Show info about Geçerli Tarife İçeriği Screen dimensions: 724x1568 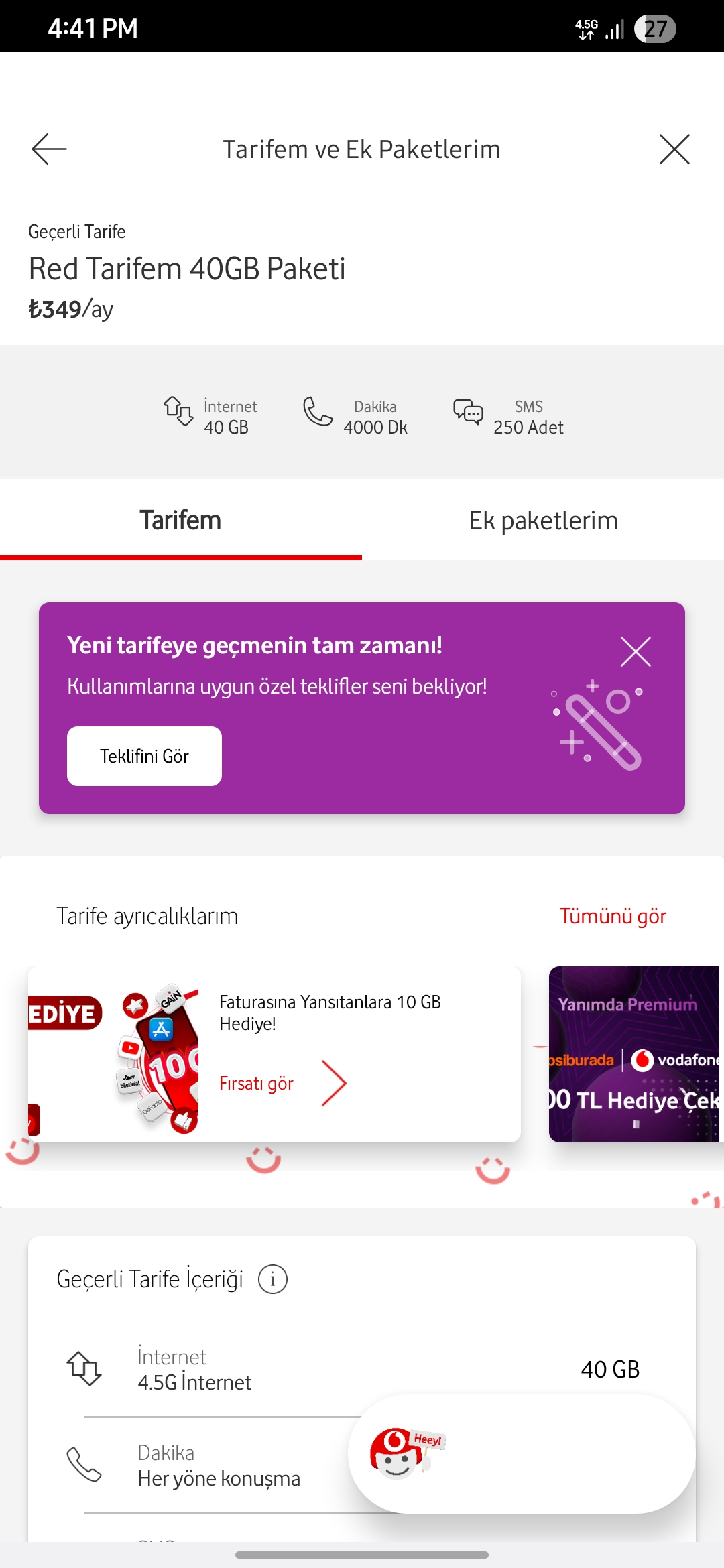point(273,1279)
